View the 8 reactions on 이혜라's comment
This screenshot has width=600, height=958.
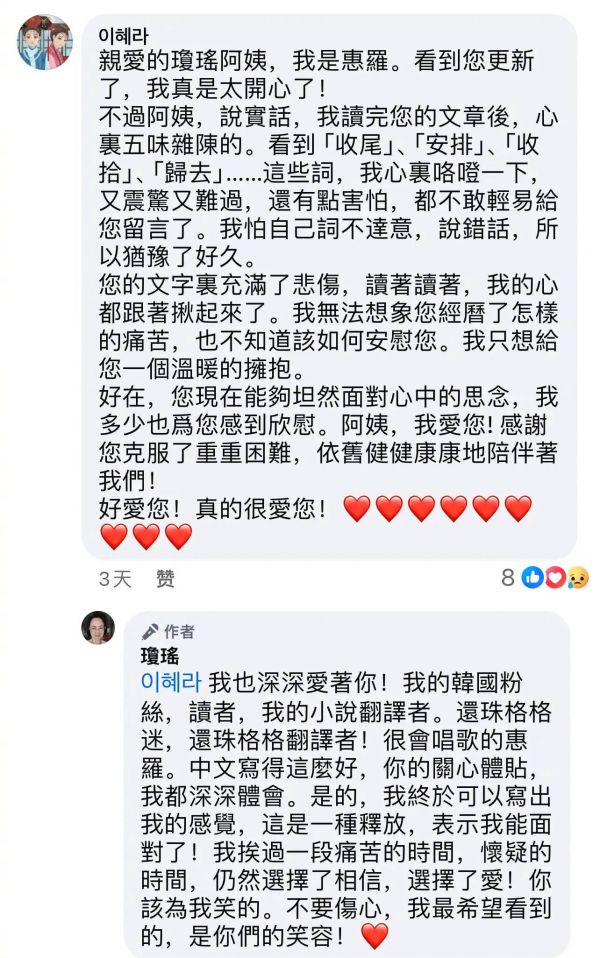[546, 577]
